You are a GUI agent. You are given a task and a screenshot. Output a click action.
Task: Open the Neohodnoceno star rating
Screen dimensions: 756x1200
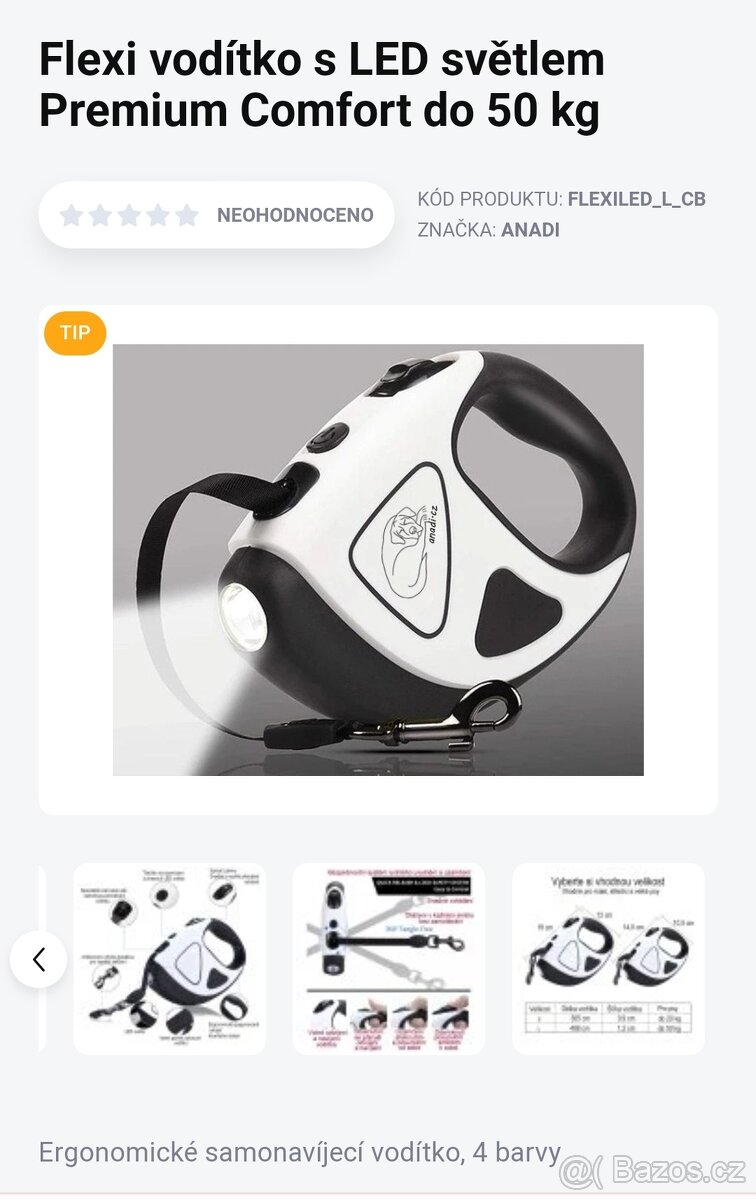[217, 215]
